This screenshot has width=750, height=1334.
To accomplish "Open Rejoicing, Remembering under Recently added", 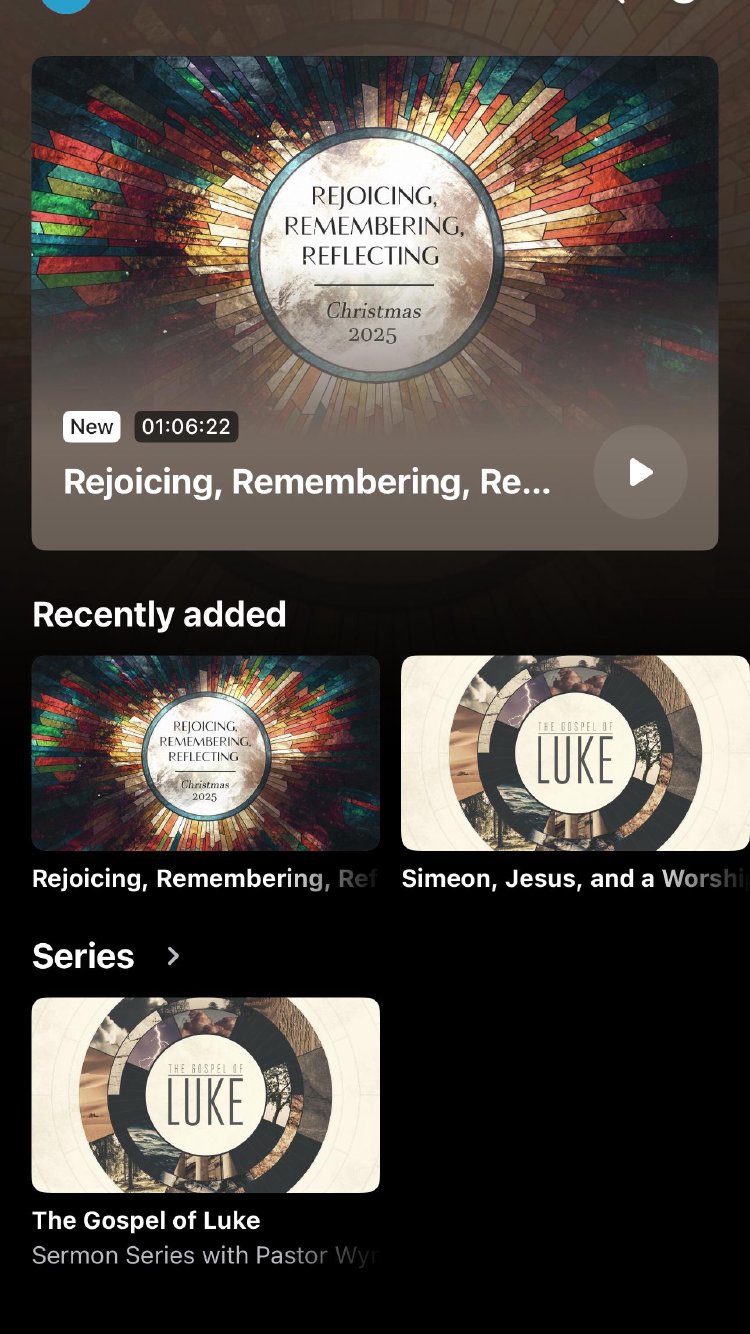I will [205, 753].
